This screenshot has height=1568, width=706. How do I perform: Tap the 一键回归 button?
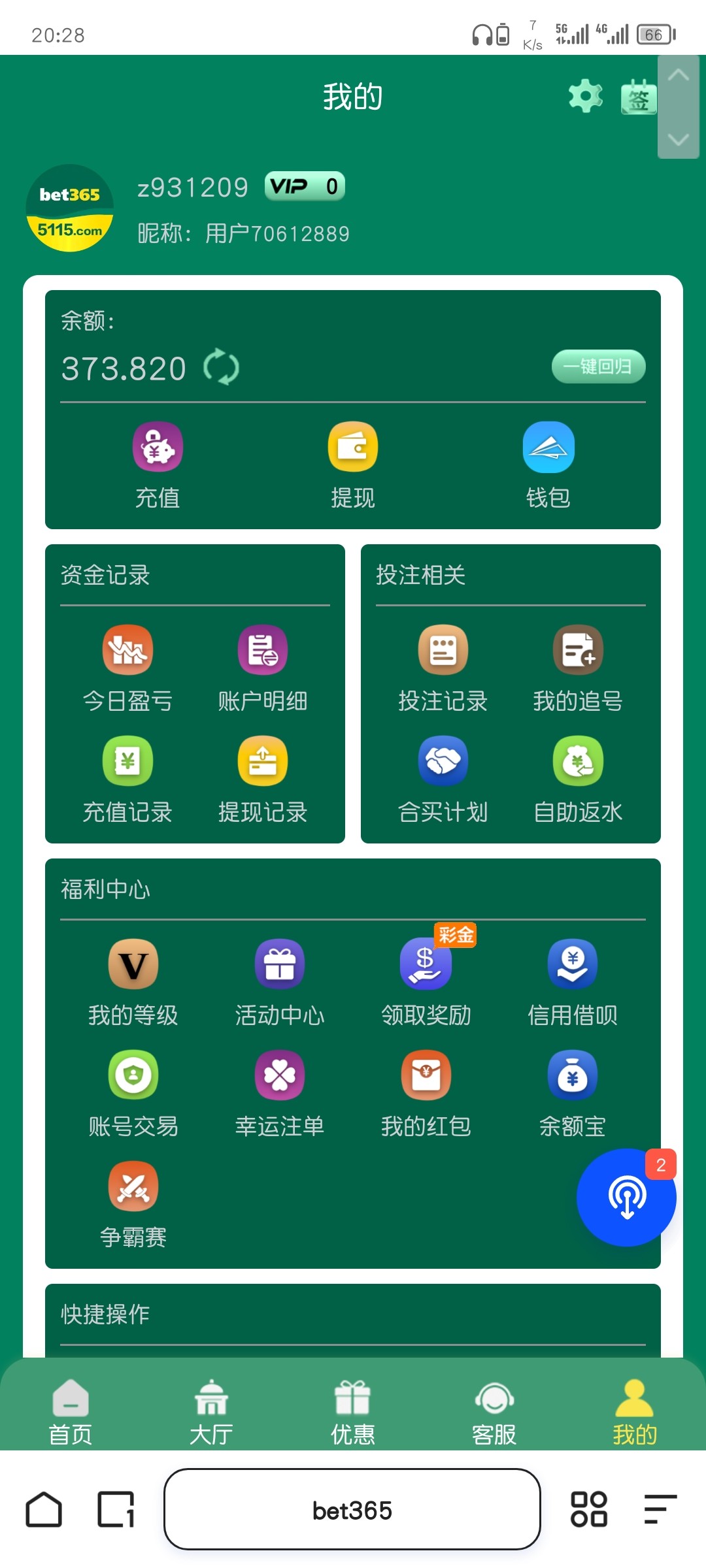[598, 367]
